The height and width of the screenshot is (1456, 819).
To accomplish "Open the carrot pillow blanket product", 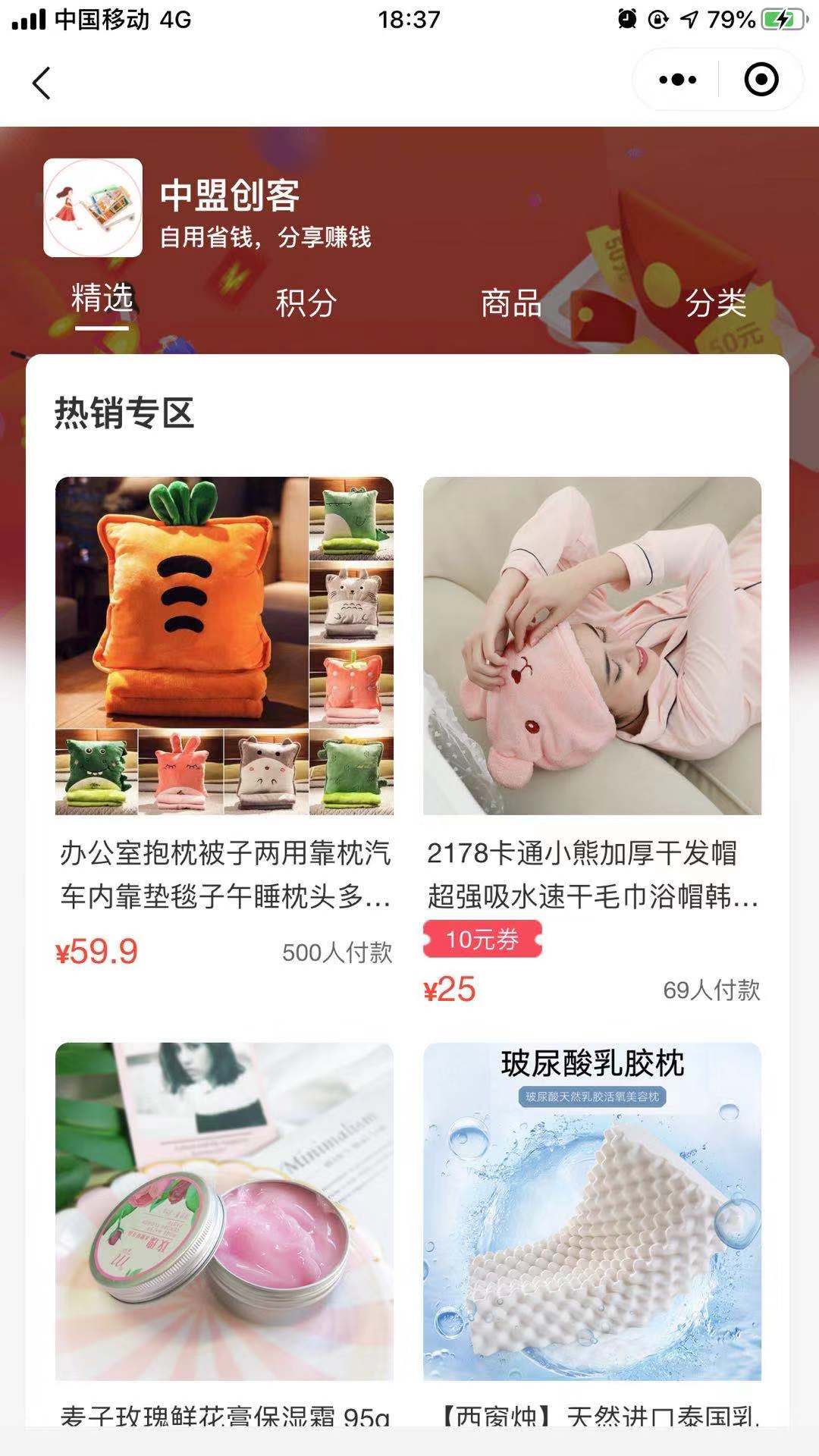I will (x=224, y=646).
